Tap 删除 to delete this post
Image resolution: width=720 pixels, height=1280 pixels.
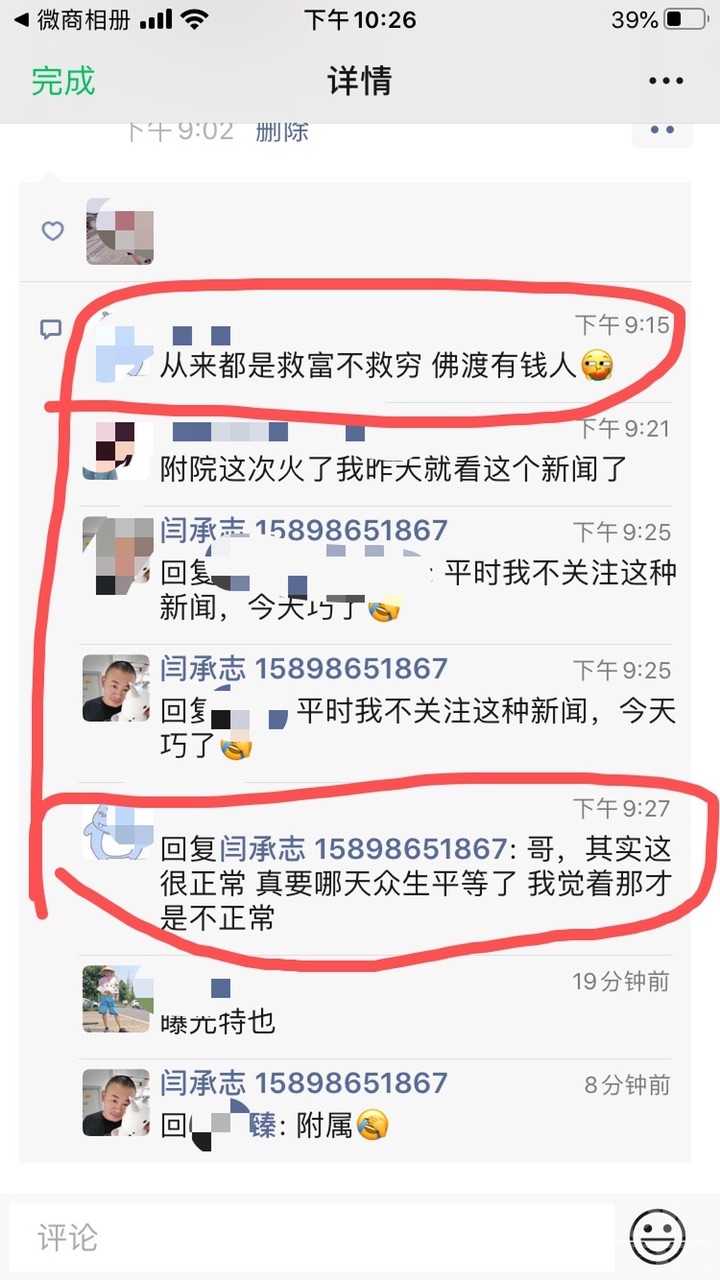(x=282, y=130)
